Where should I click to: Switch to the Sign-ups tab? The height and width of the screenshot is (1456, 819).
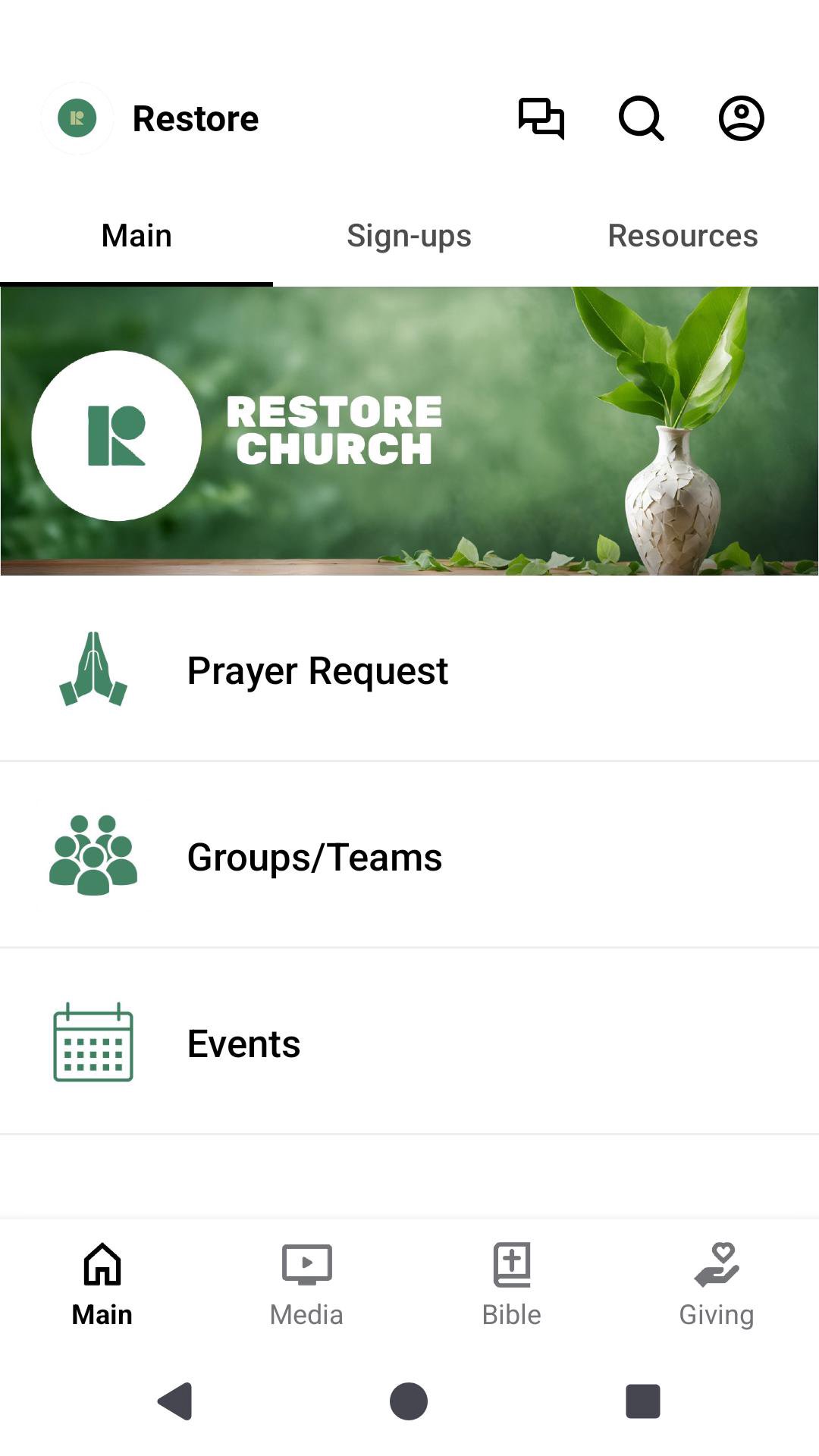point(409,236)
